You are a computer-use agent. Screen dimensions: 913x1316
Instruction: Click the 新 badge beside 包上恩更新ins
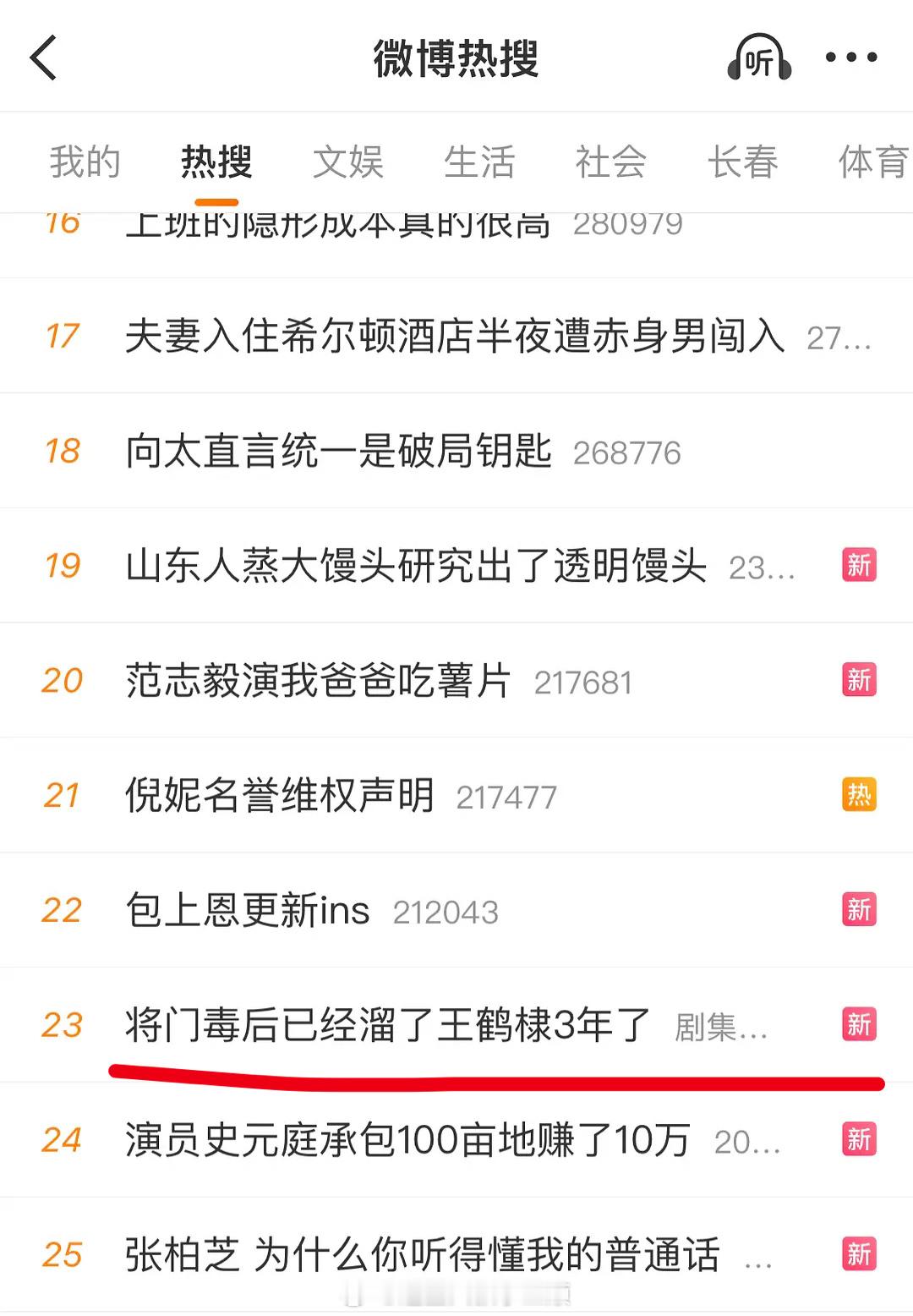859,909
